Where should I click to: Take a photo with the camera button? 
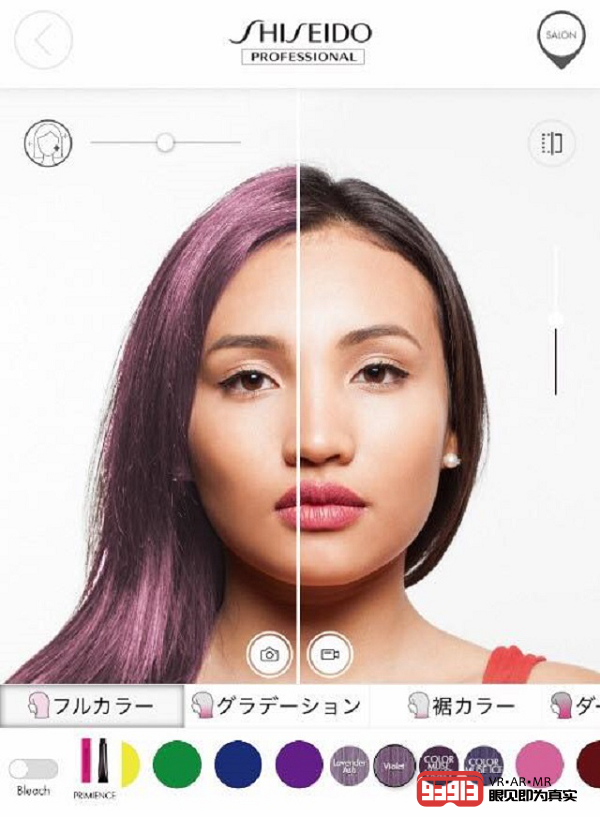(269, 654)
